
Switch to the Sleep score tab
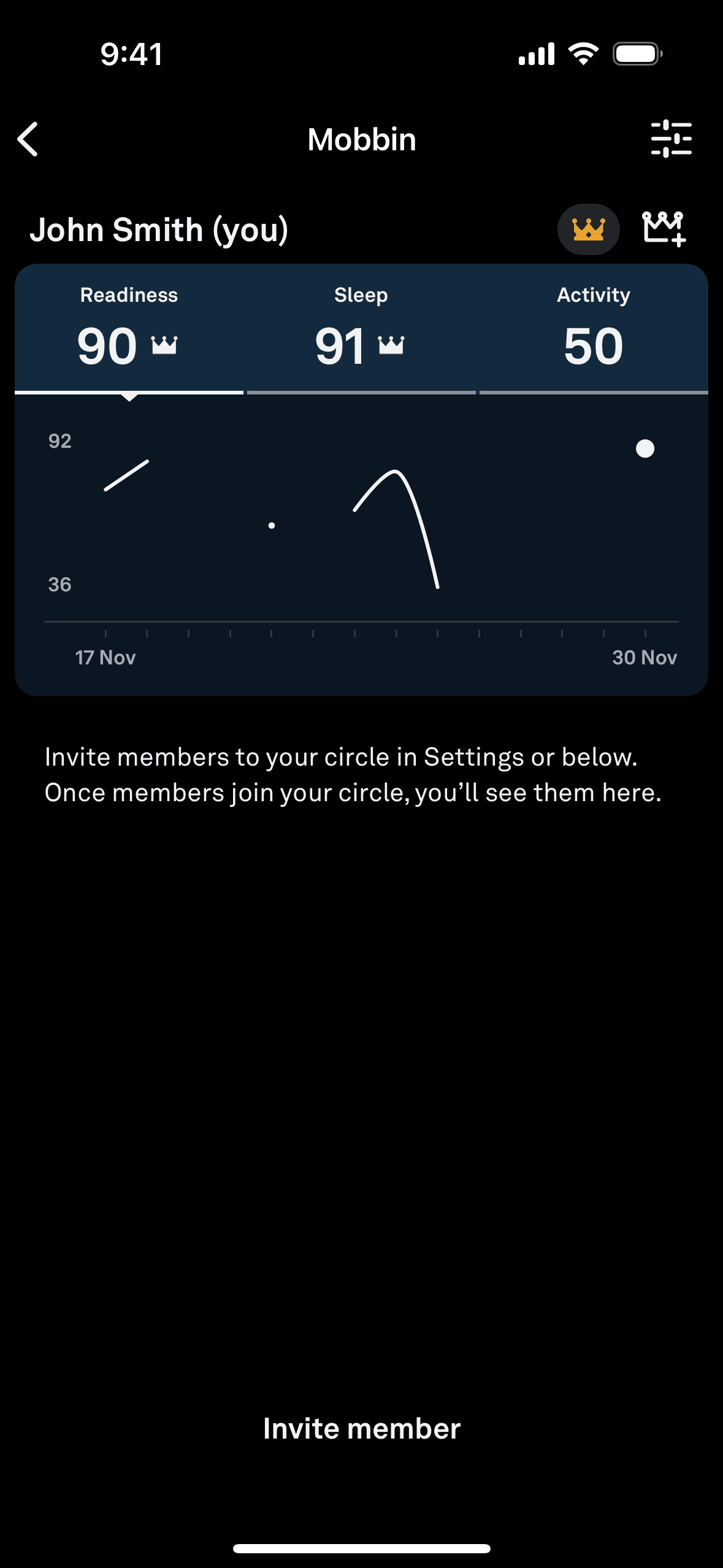click(x=361, y=329)
